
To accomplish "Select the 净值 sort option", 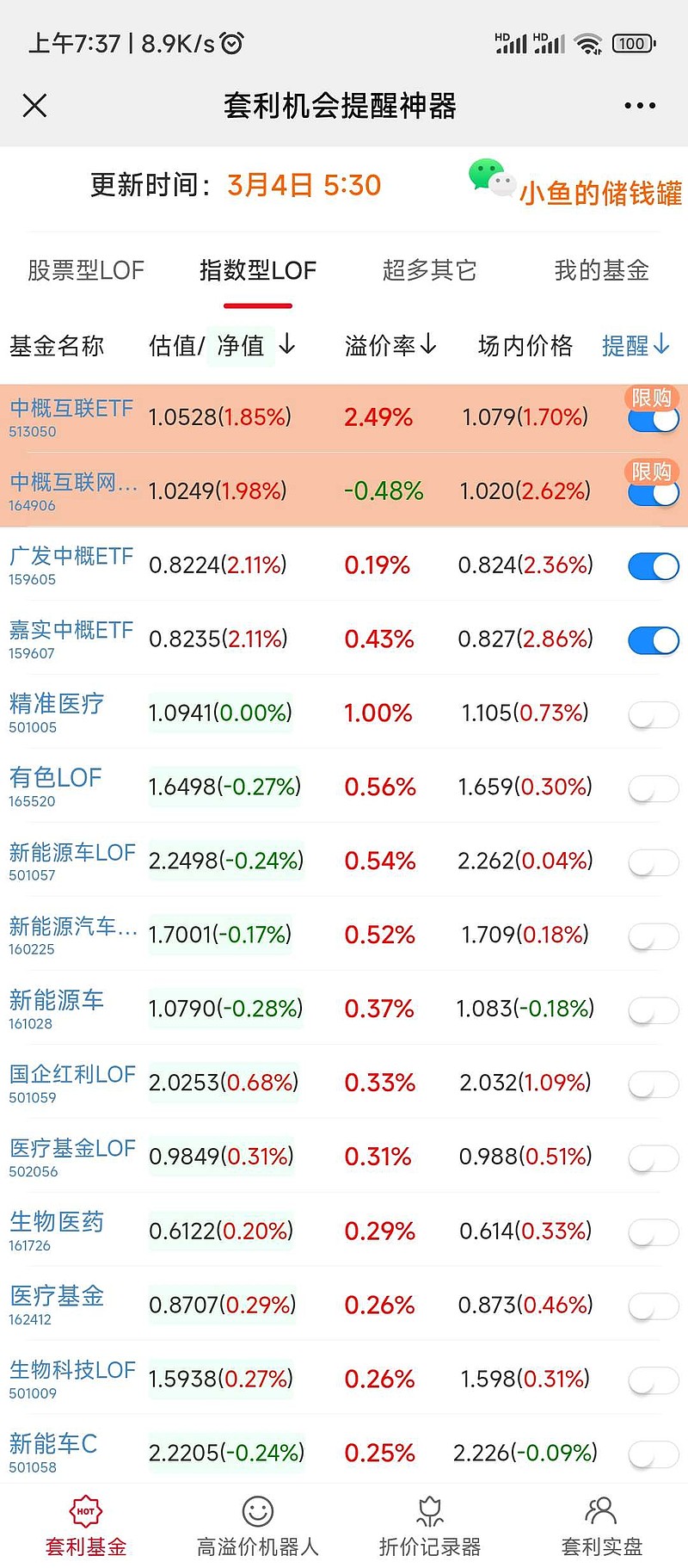I will coord(242,345).
